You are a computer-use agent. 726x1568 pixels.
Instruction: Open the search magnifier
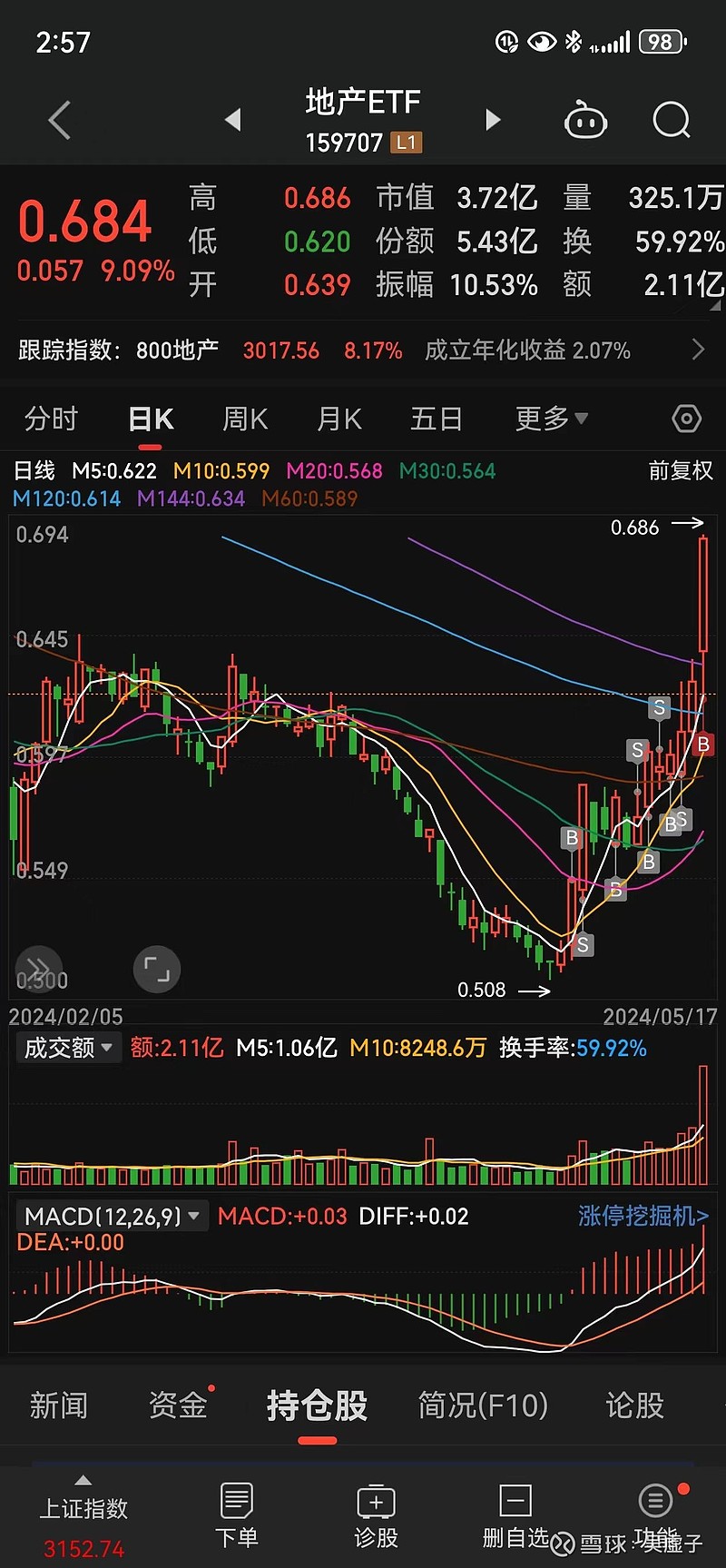point(672,120)
